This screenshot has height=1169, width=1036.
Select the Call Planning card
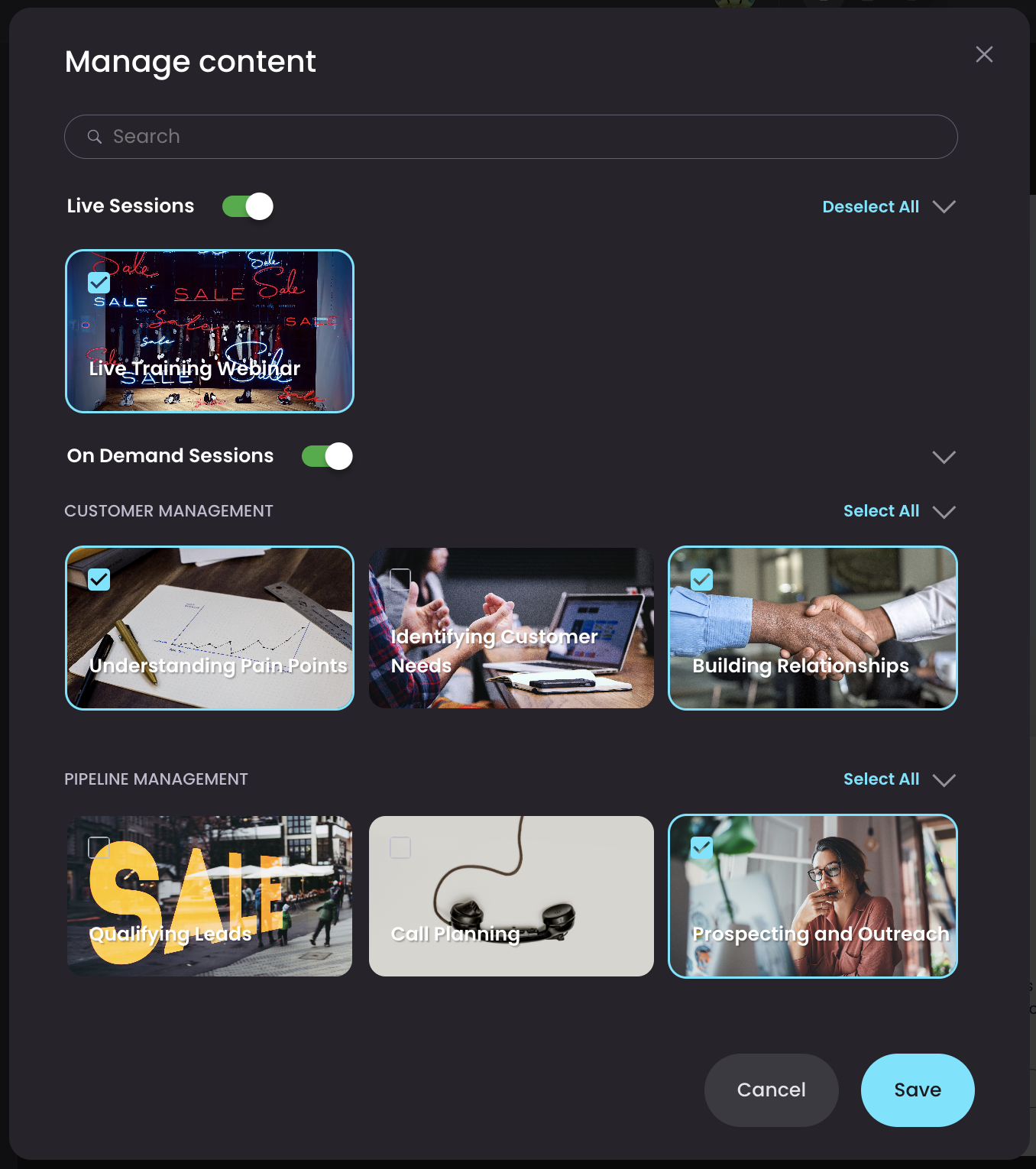coord(511,896)
